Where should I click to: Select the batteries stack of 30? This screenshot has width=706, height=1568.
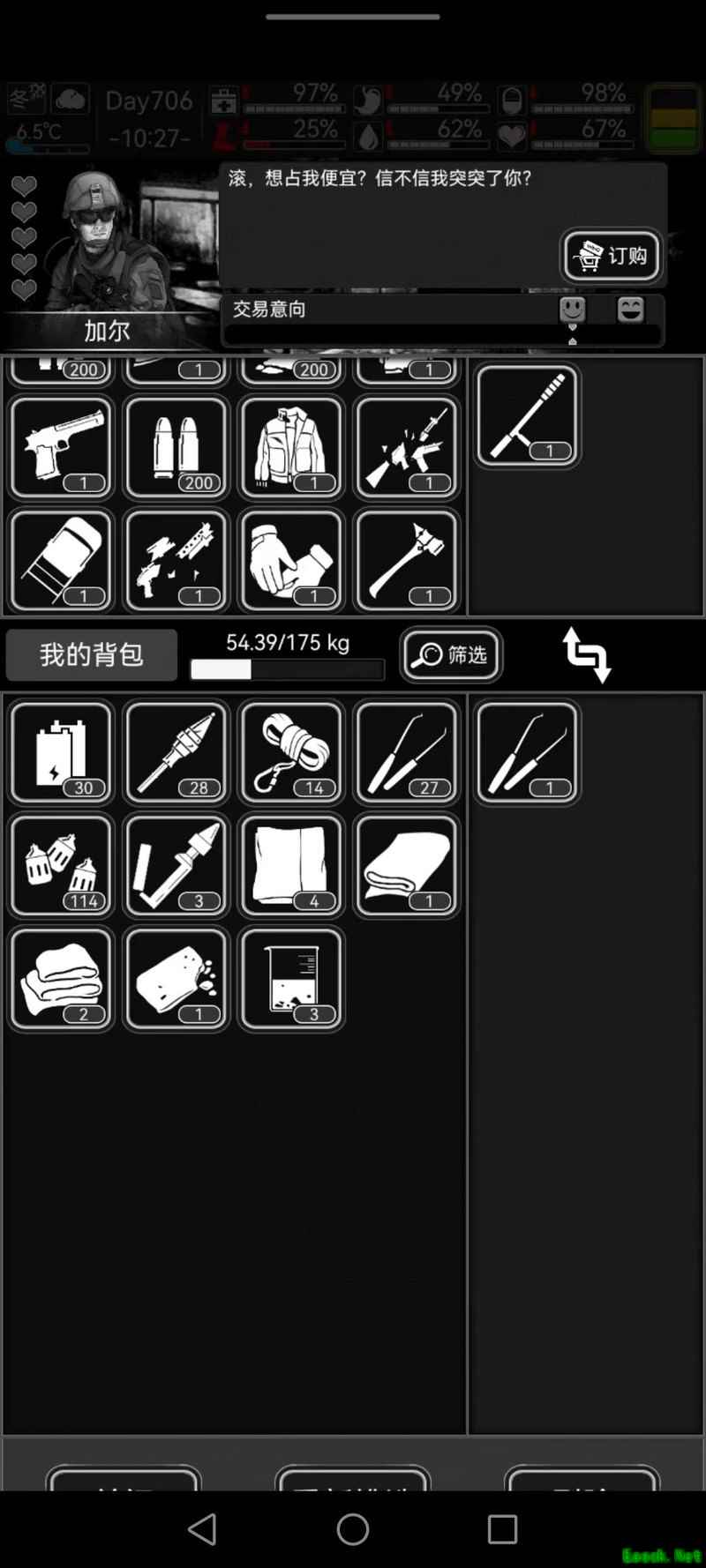(x=61, y=752)
